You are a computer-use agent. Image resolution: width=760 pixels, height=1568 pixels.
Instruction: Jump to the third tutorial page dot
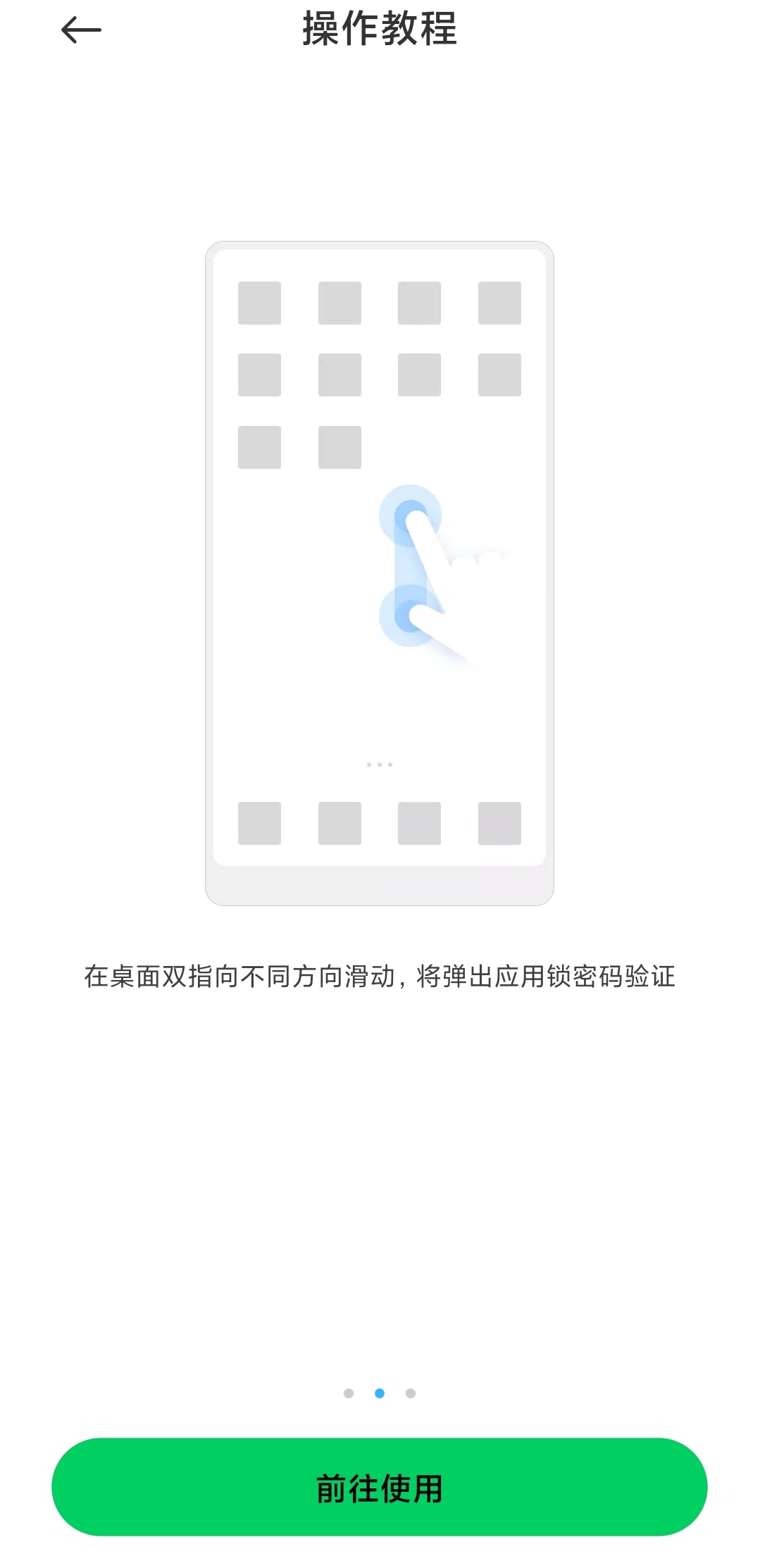click(x=411, y=1393)
